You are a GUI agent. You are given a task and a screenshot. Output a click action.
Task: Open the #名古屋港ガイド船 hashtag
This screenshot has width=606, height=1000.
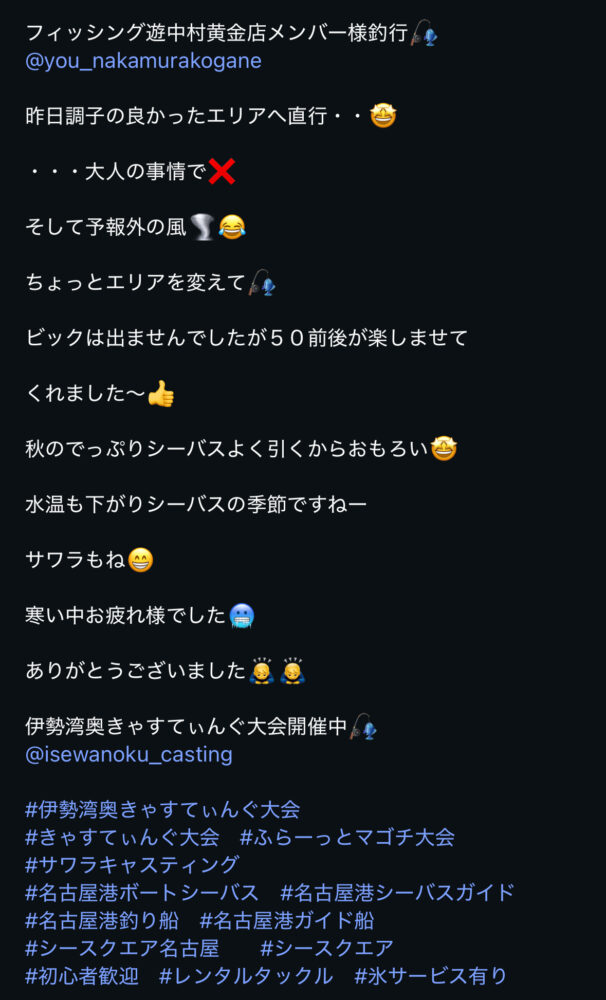pos(286,921)
